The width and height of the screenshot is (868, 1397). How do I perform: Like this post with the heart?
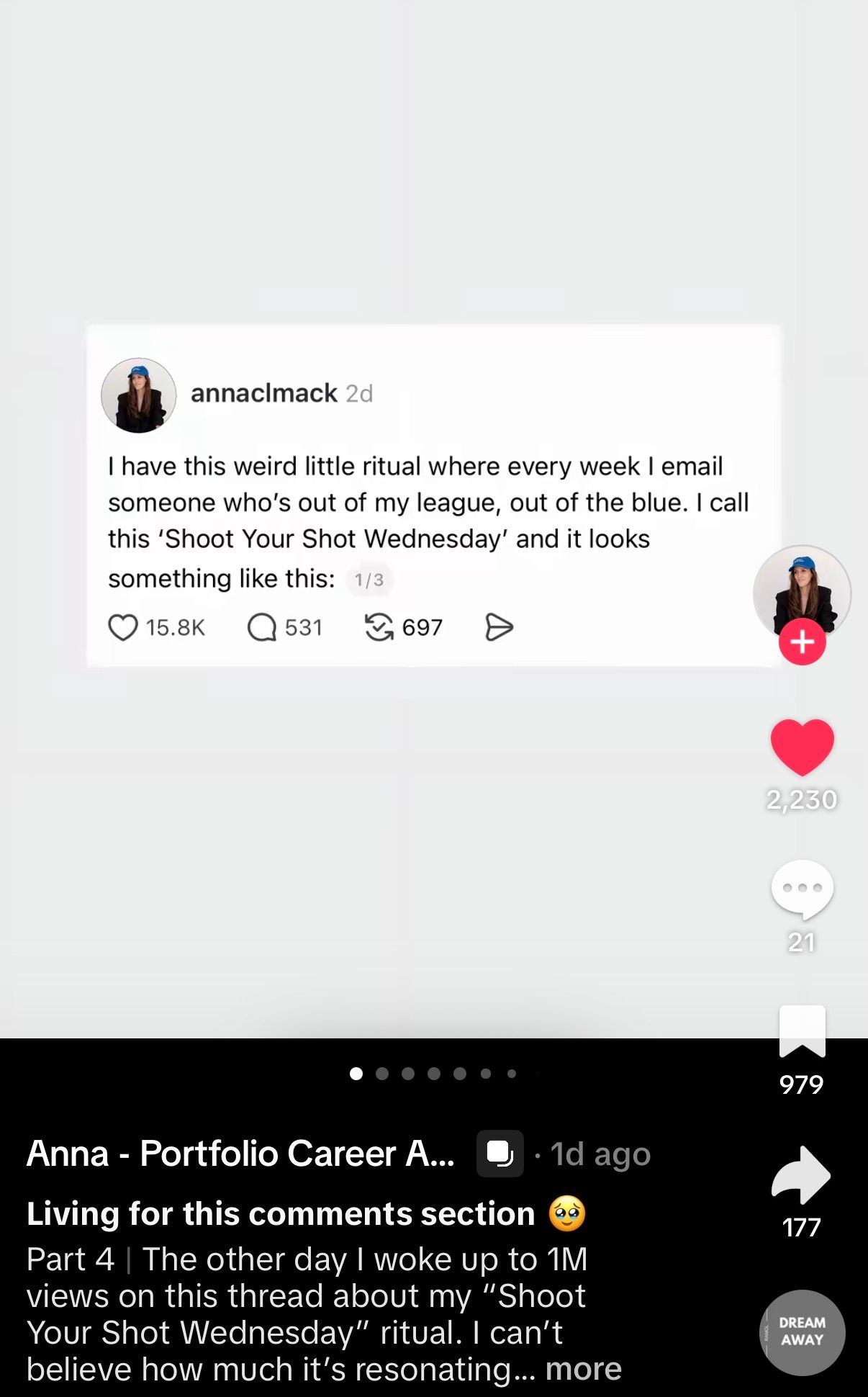tap(802, 747)
